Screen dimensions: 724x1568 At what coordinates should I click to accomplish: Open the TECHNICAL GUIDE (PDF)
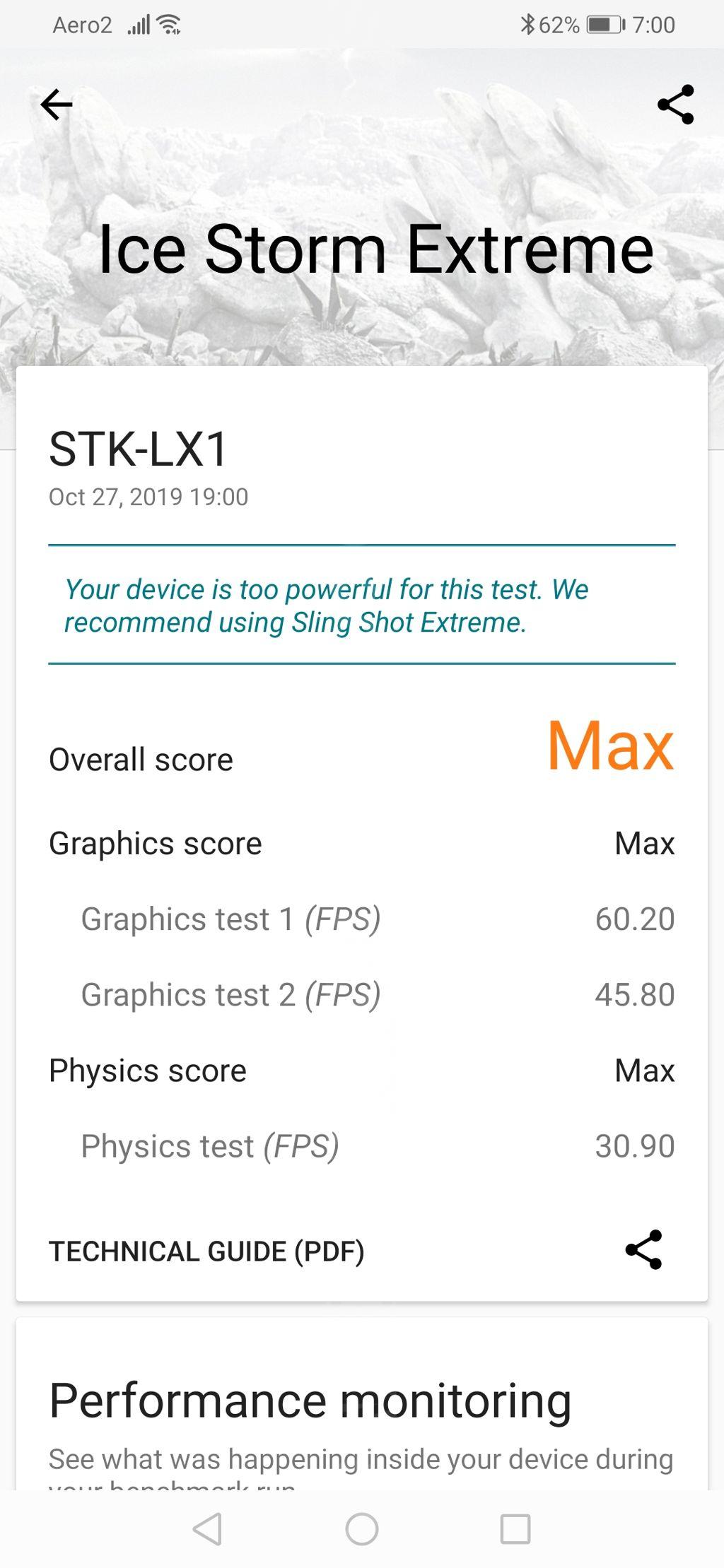(x=206, y=1251)
